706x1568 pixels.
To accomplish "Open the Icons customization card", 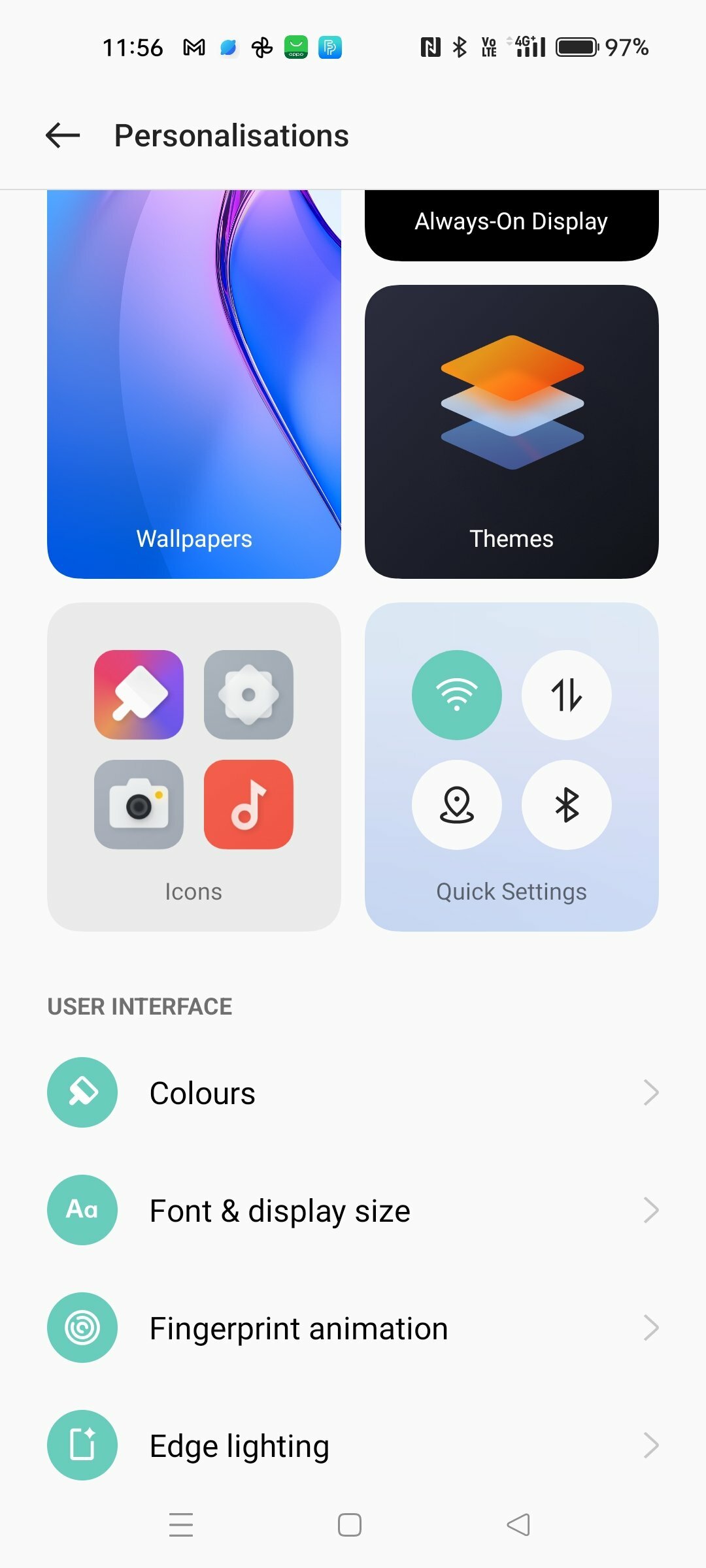I will pos(194,767).
